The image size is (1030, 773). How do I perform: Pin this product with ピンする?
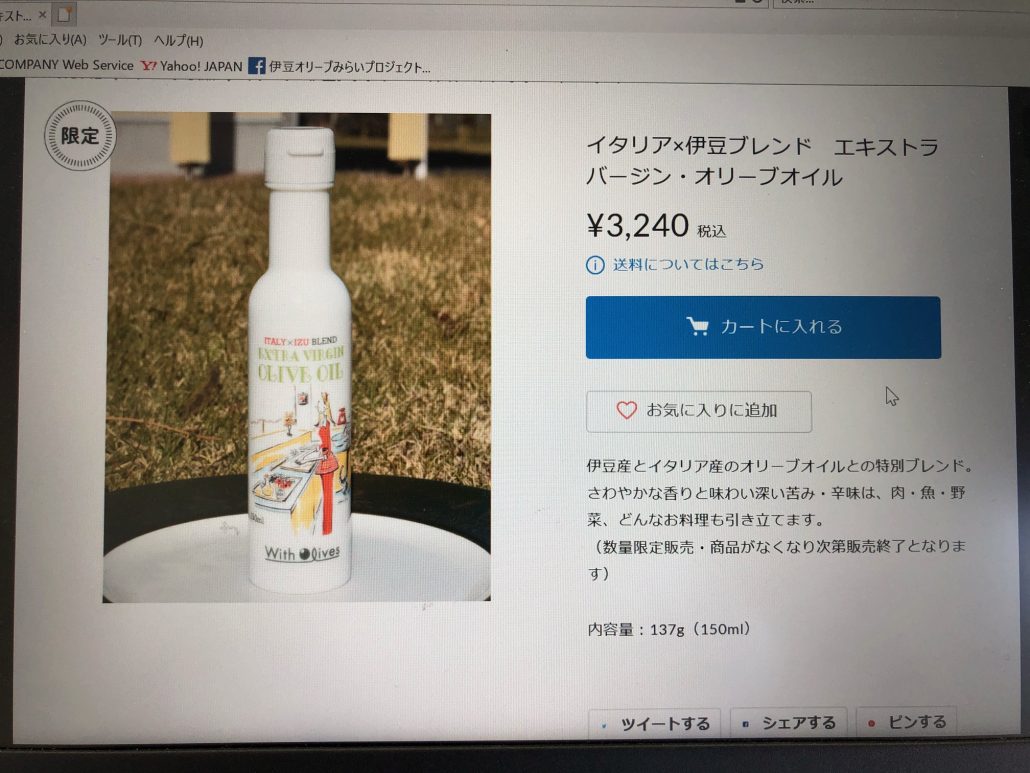pyautogui.click(x=906, y=722)
